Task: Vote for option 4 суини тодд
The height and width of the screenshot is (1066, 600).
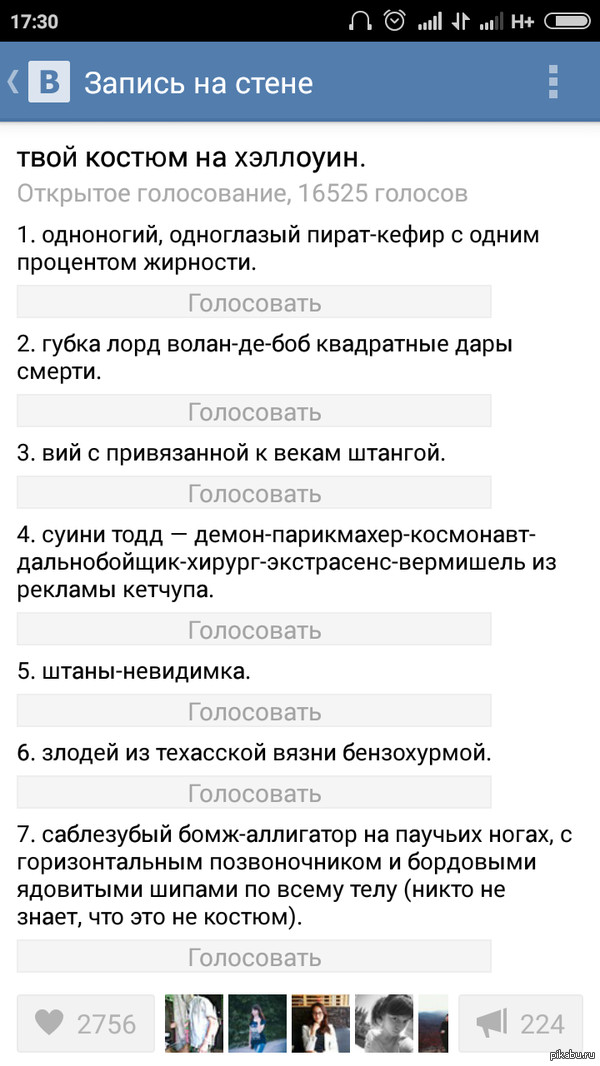Action: [254, 630]
